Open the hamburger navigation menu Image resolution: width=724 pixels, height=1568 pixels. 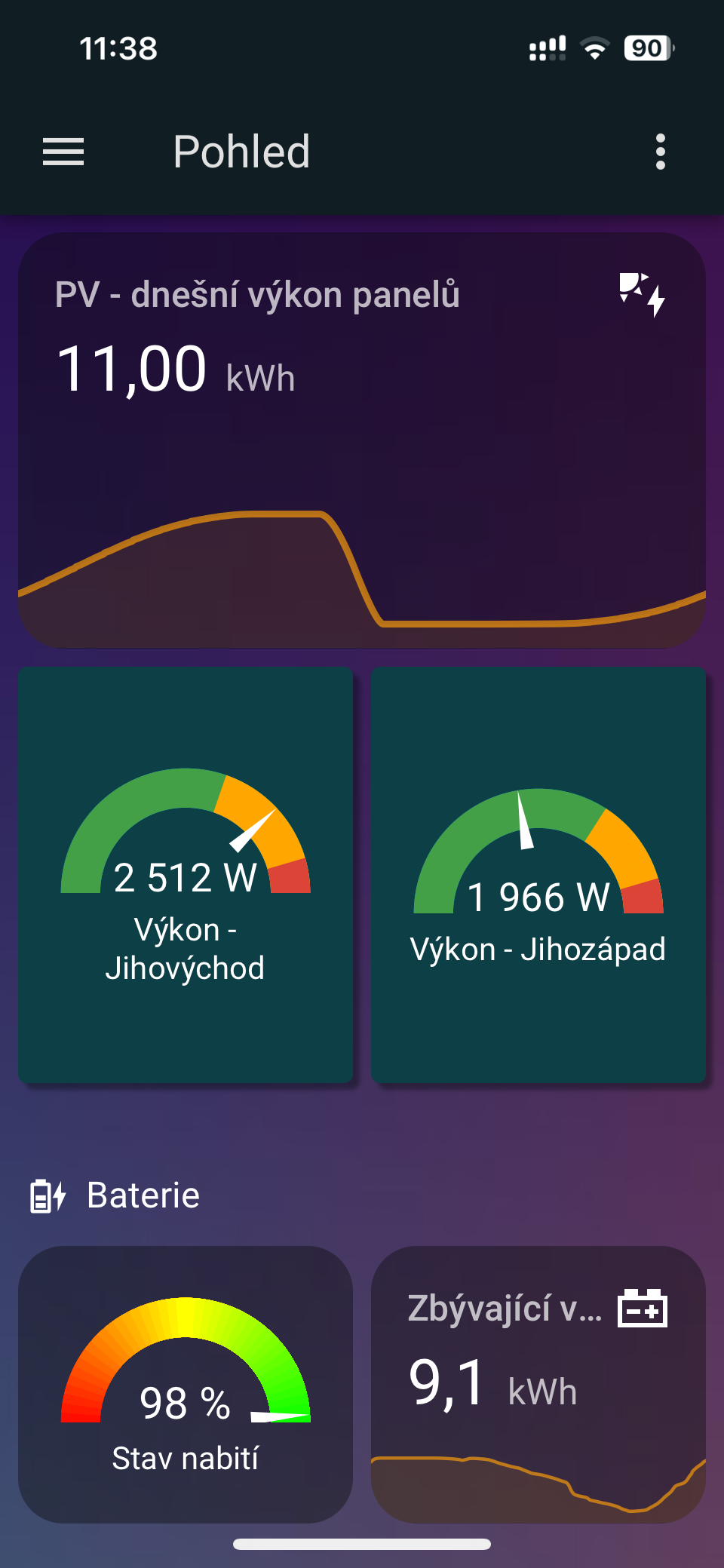click(63, 152)
